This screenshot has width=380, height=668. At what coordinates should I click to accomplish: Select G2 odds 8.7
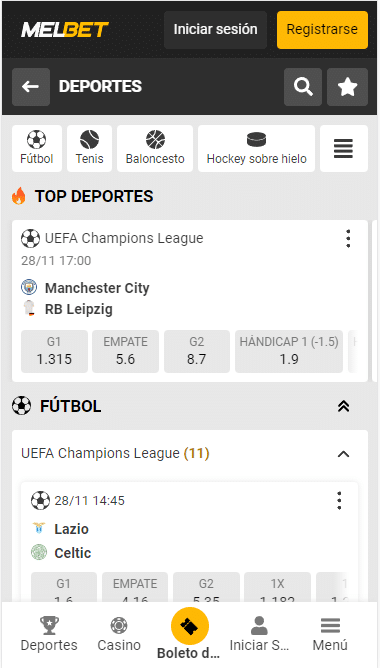coord(196,351)
